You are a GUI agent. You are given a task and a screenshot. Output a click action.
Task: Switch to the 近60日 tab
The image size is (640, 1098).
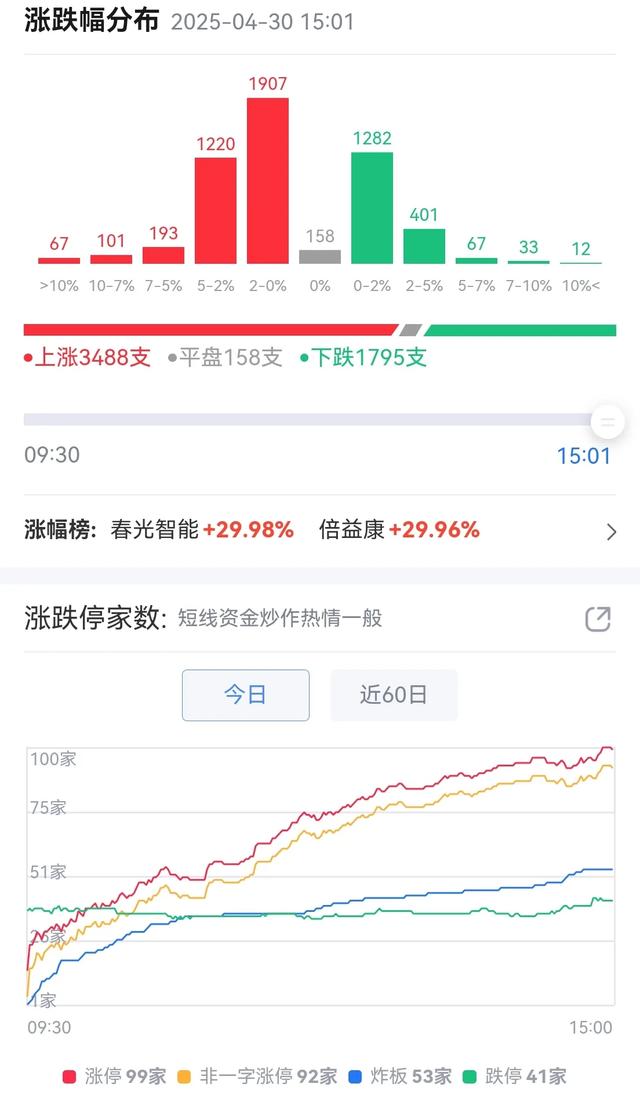(394, 695)
